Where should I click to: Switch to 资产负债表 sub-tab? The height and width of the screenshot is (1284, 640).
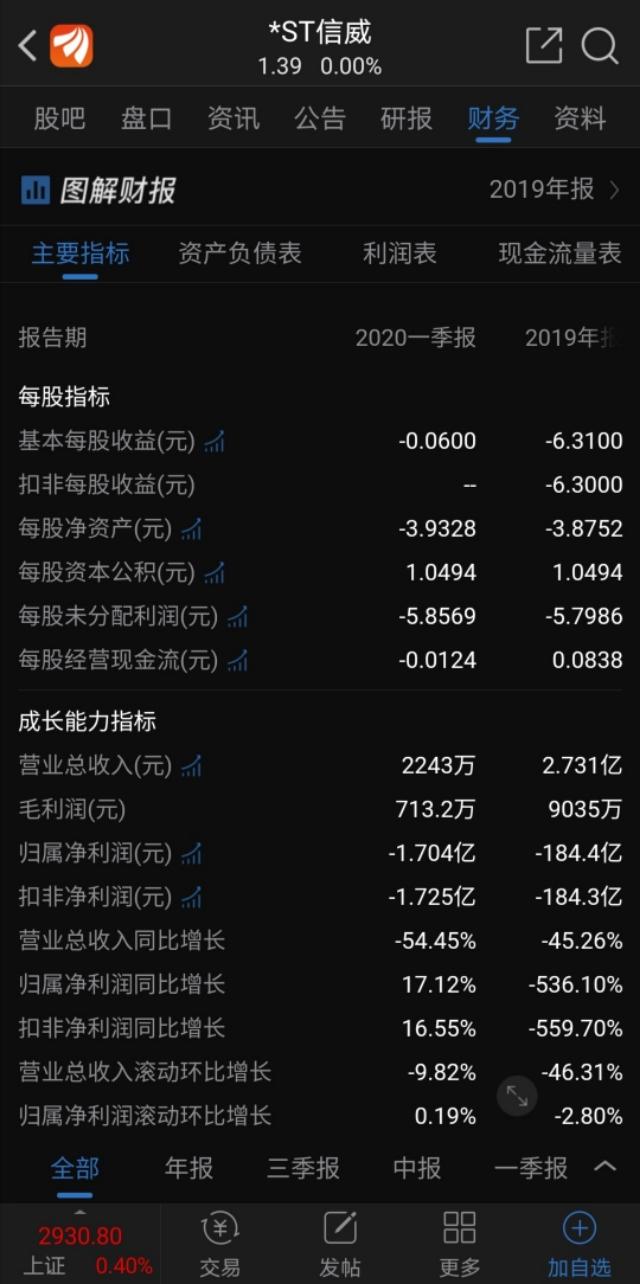(240, 254)
